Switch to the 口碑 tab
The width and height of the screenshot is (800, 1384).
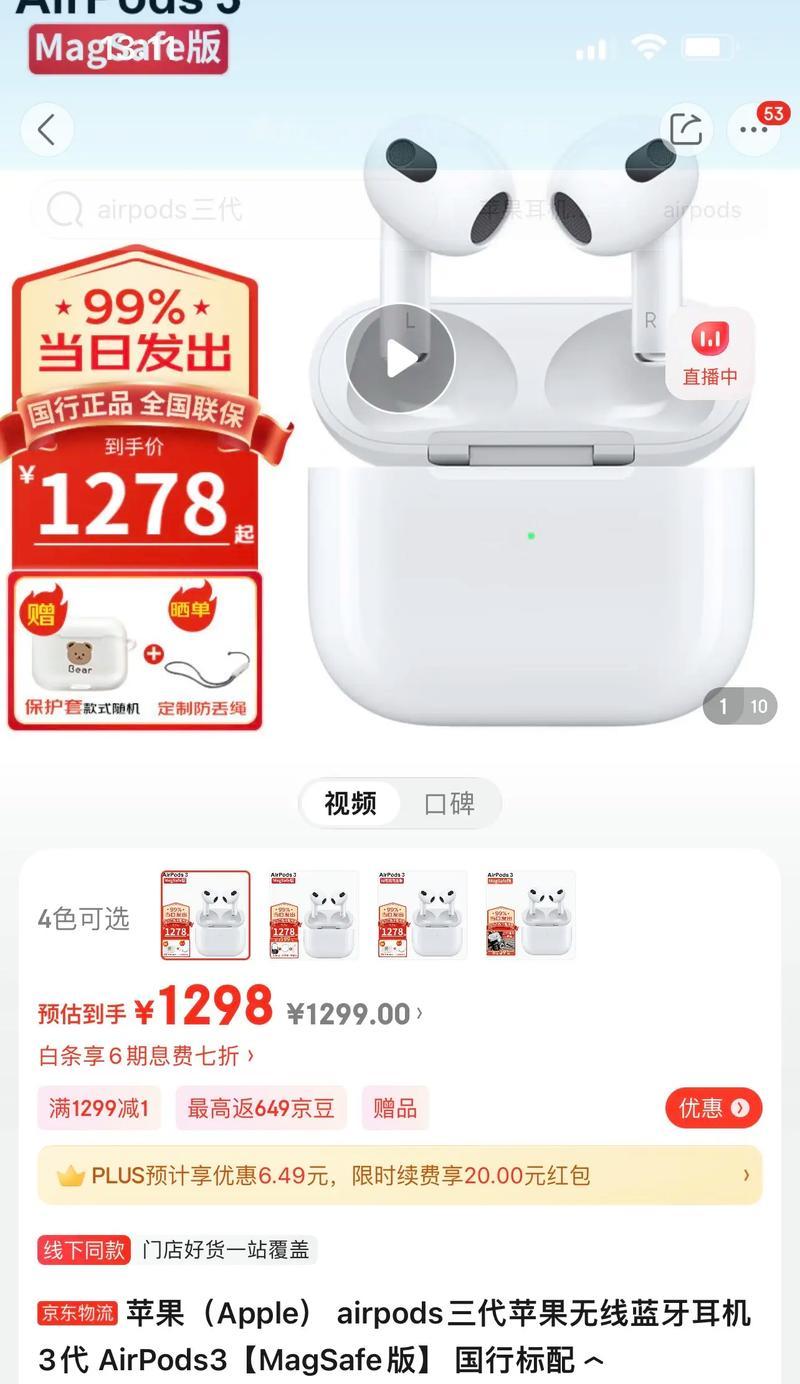click(449, 803)
